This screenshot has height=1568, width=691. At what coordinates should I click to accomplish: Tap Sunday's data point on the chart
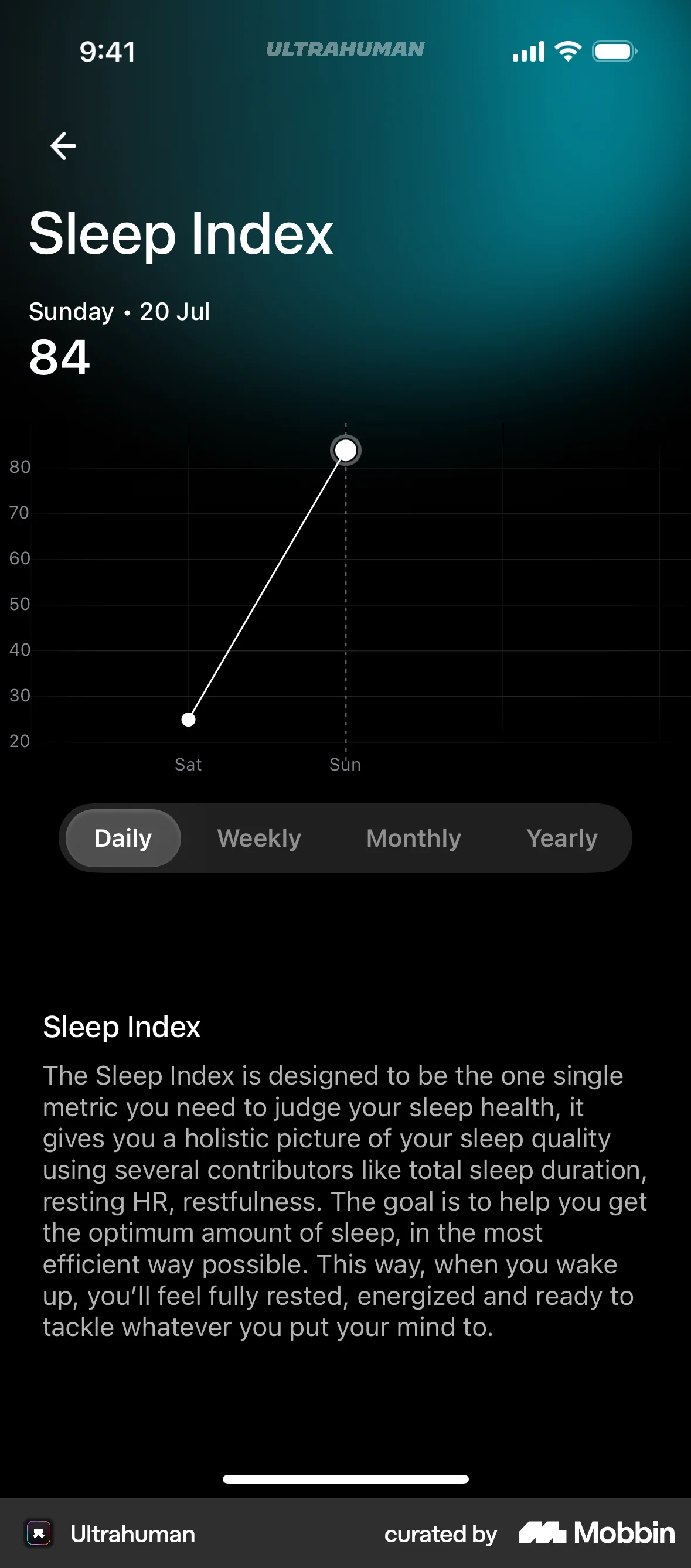[x=346, y=451]
